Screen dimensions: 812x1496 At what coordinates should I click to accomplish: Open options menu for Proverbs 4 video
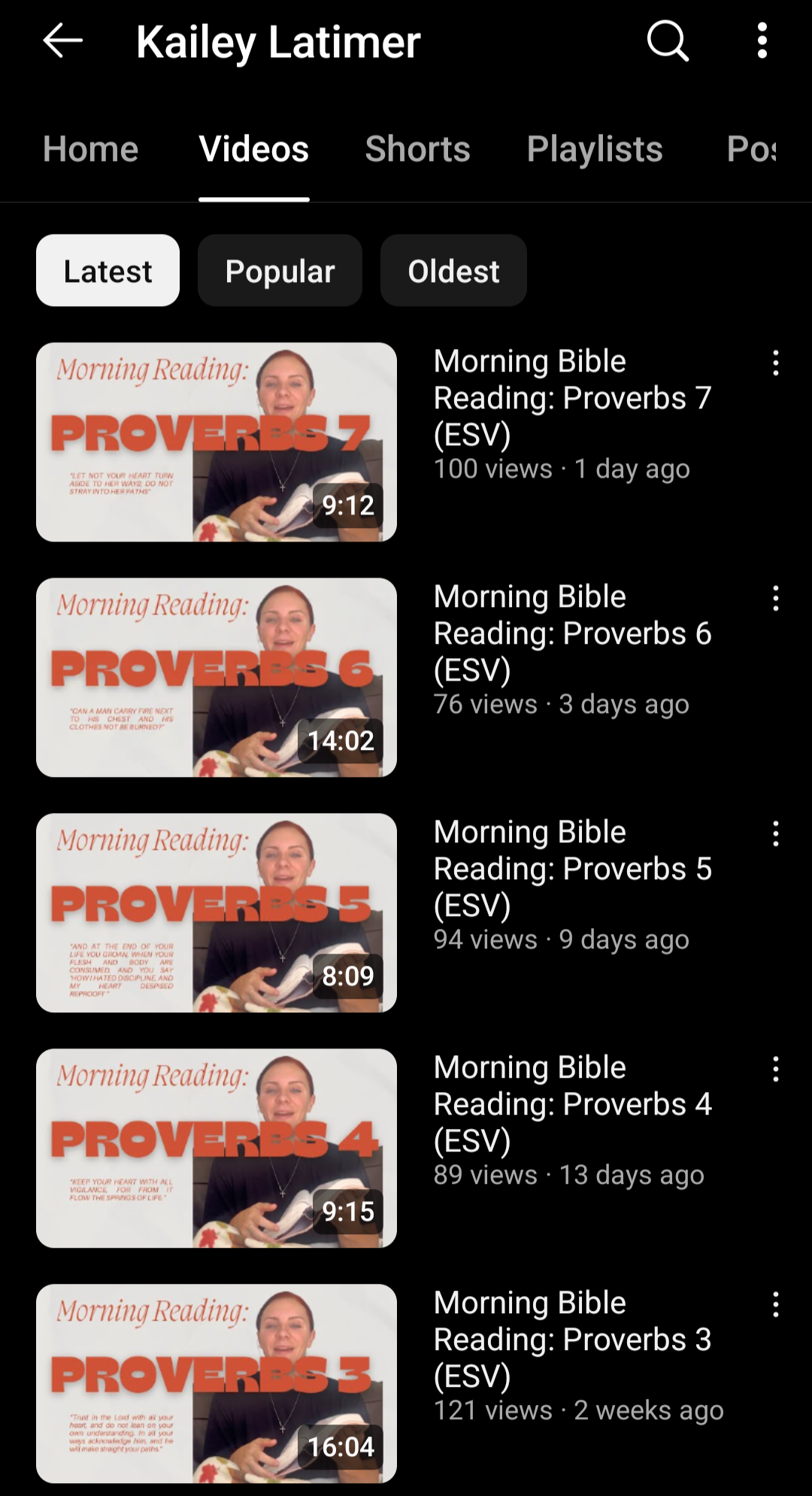click(775, 1070)
